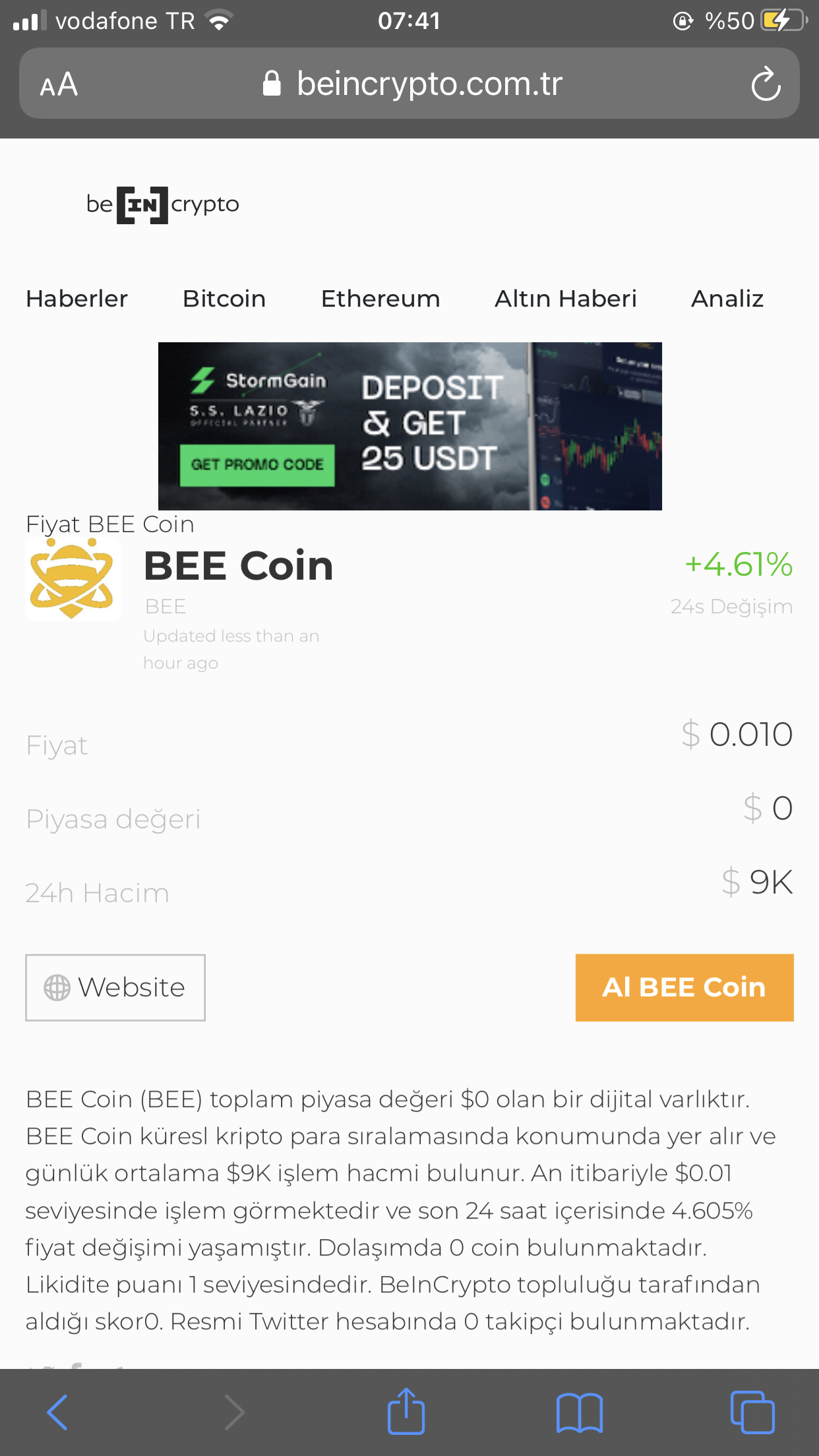Show all open Safari tabs
Viewport: 819px width, 1456px height.
pyautogui.click(x=752, y=1412)
